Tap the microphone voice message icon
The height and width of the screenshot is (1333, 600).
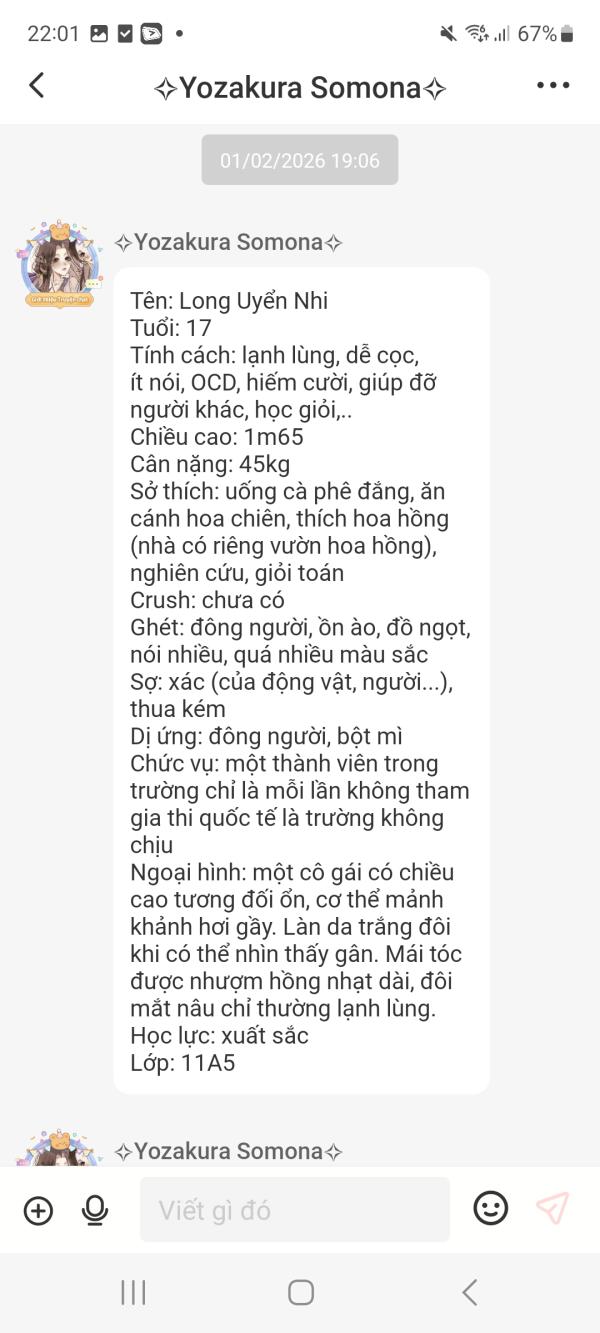pos(95,1211)
